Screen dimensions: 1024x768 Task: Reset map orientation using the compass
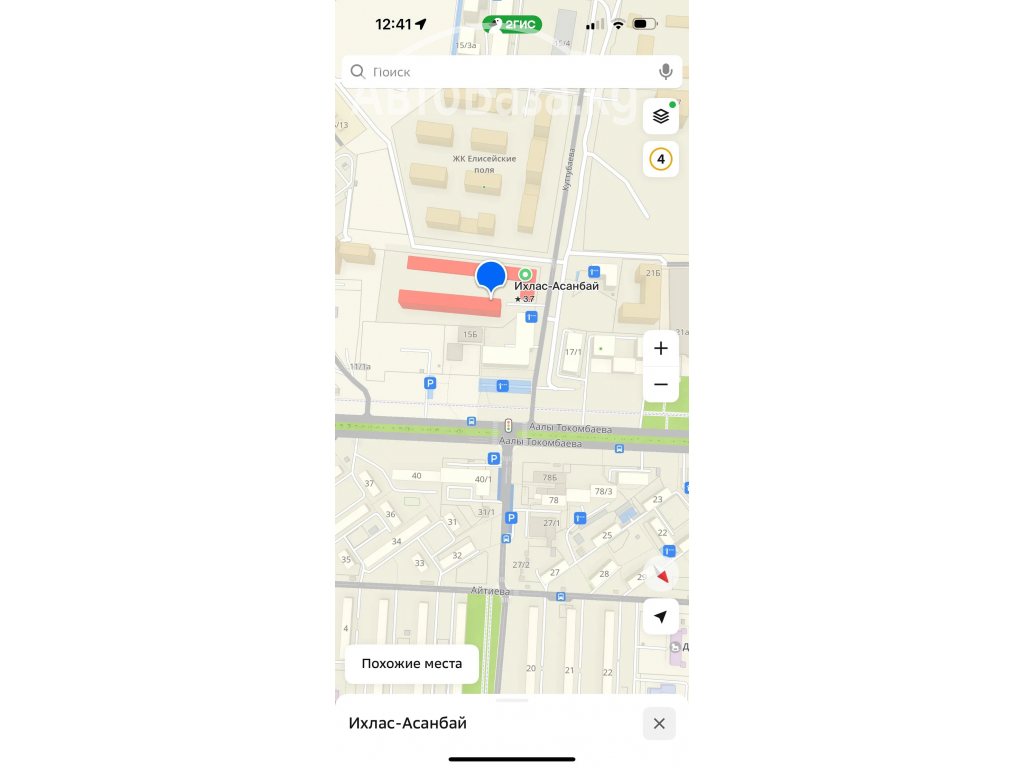coord(661,575)
